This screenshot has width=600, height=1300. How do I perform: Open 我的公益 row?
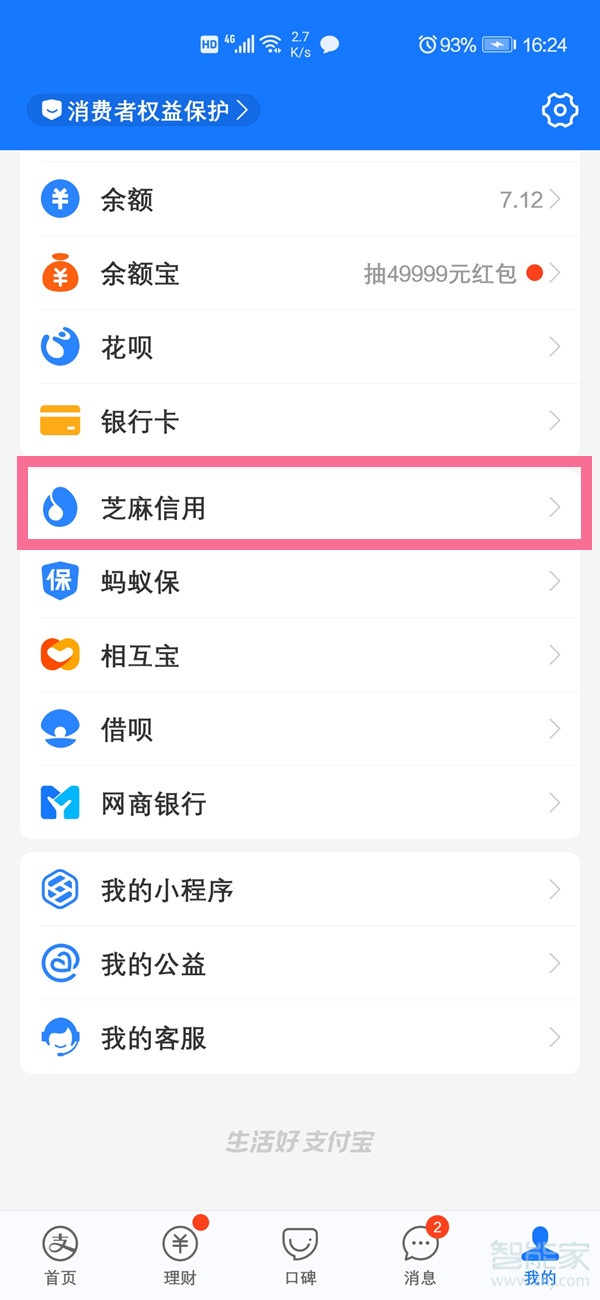pos(300,964)
